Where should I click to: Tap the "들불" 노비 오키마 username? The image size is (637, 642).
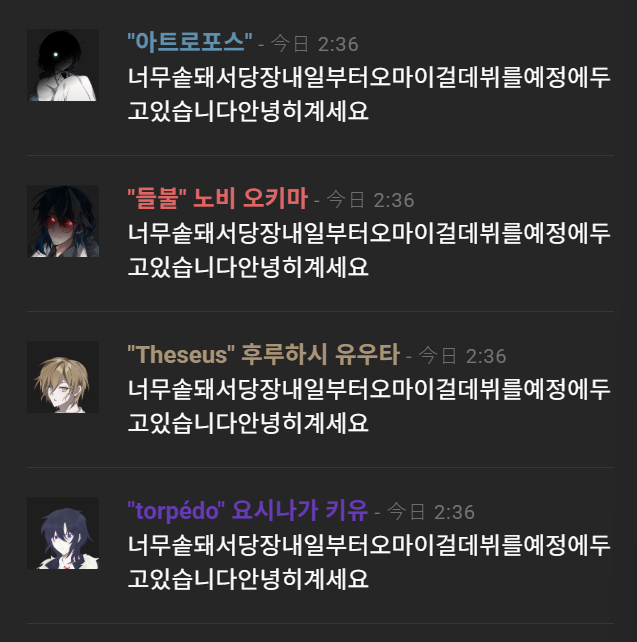[x=218, y=199]
